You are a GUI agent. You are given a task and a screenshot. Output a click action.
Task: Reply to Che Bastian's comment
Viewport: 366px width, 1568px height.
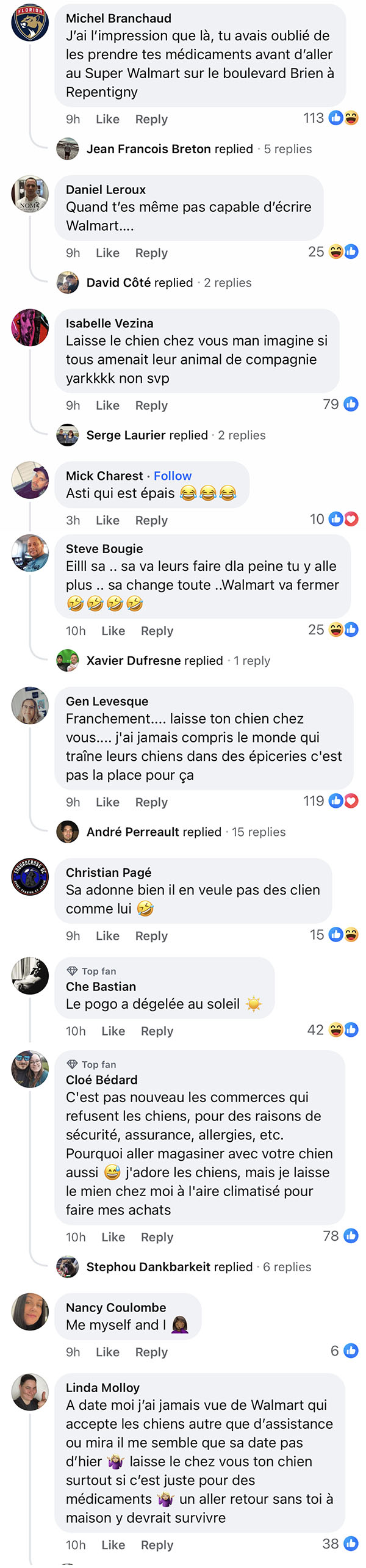coord(157,1031)
